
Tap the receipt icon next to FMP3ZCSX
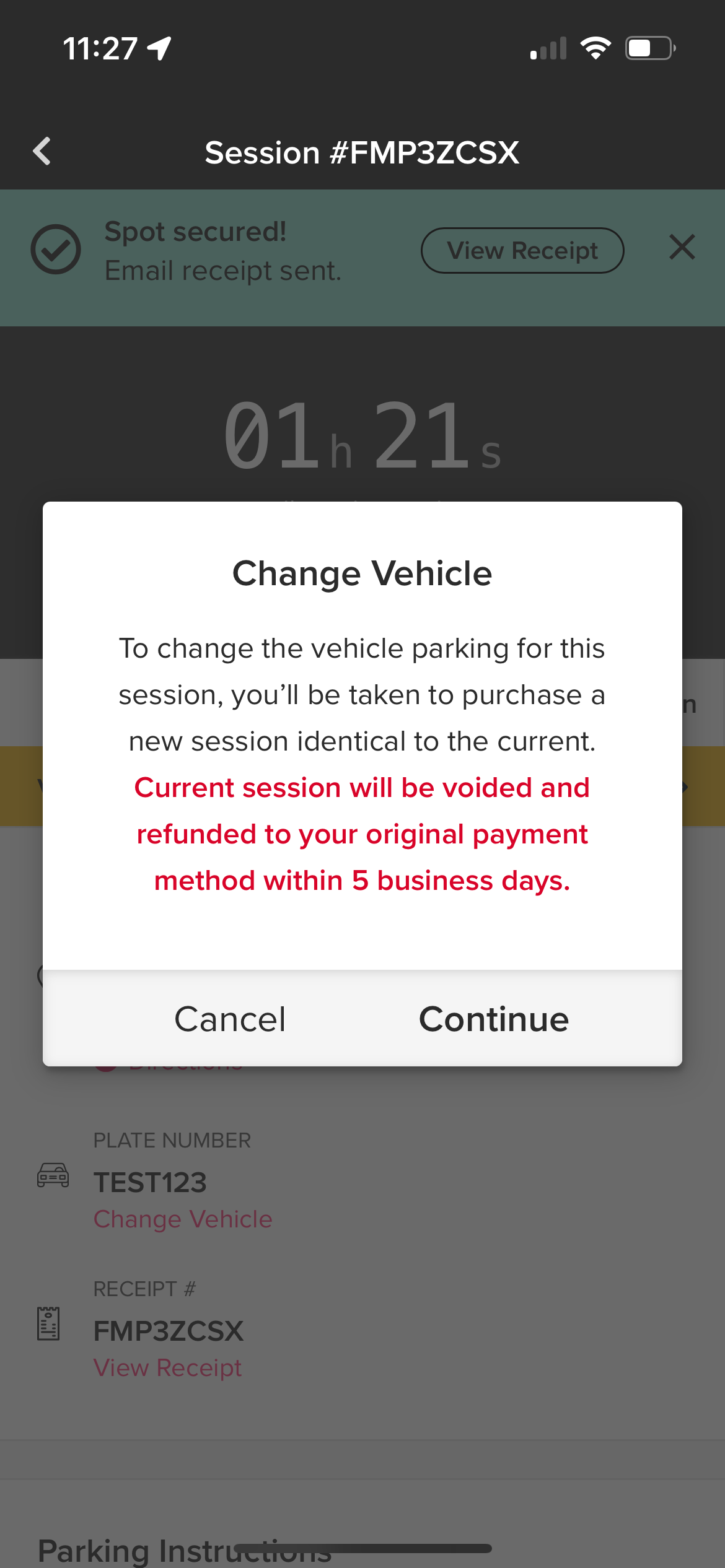coord(48,1322)
